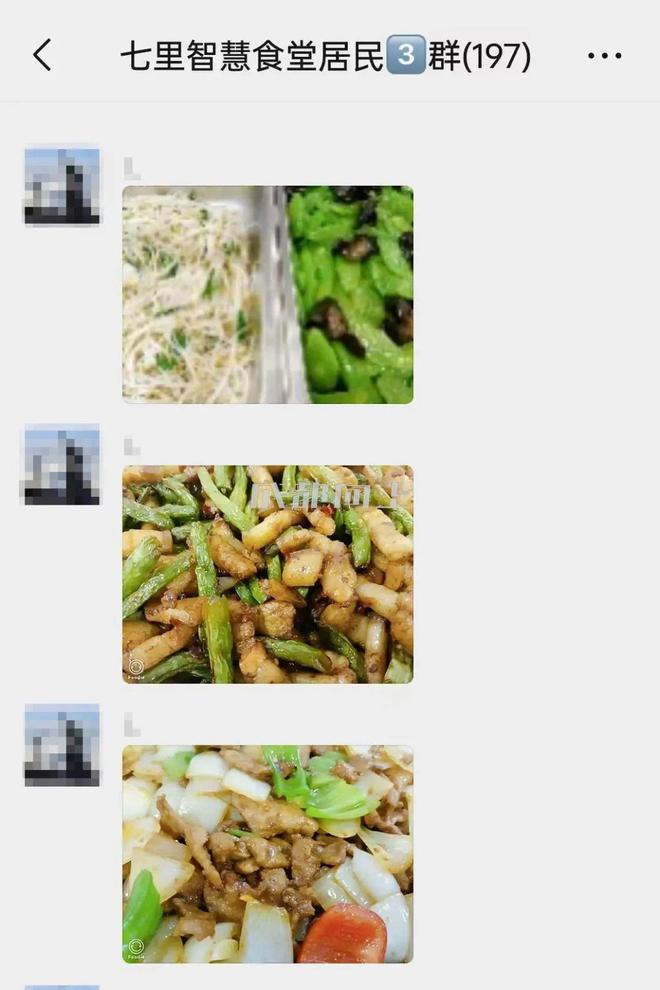Viewport: 660px width, 990px height.
Task: Tap sender avatar beside the noodles photo
Action: tap(61, 186)
